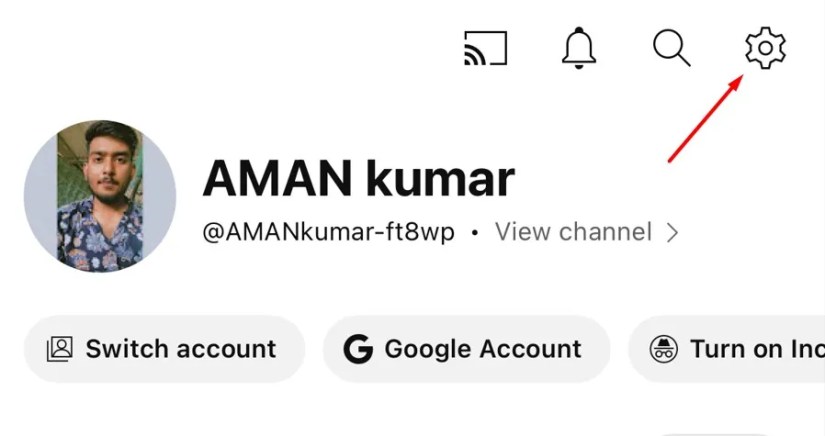Tap AMAN kumar's profile picture
Viewport: 825px width, 436px height.
[x=99, y=197]
